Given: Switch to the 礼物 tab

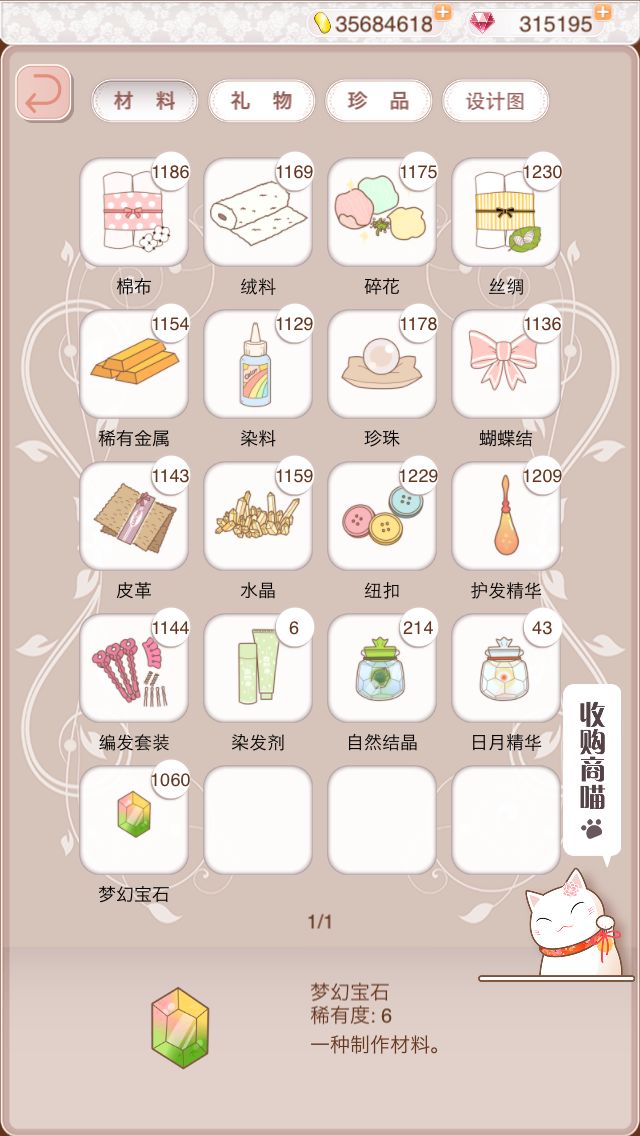Looking at the screenshot, I should click(262, 101).
